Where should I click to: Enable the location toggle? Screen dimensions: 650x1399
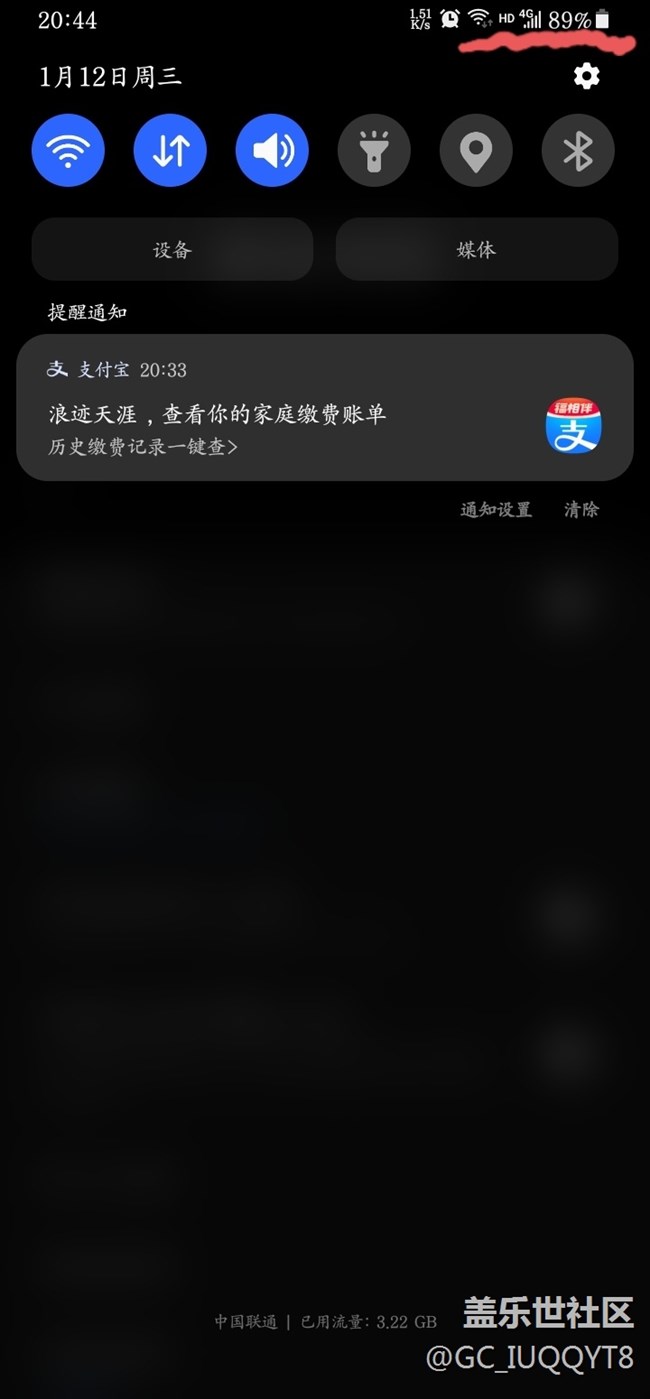[x=476, y=151]
